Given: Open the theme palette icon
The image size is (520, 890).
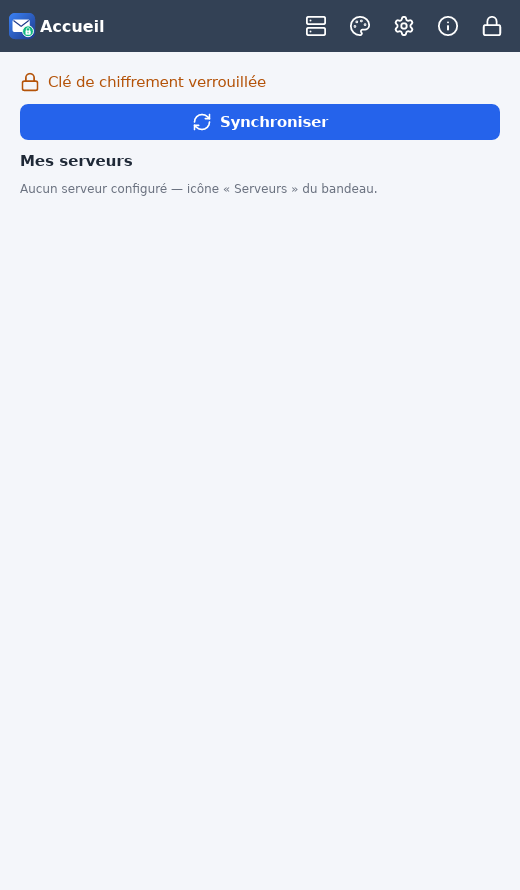Looking at the screenshot, I should [360, 26].
